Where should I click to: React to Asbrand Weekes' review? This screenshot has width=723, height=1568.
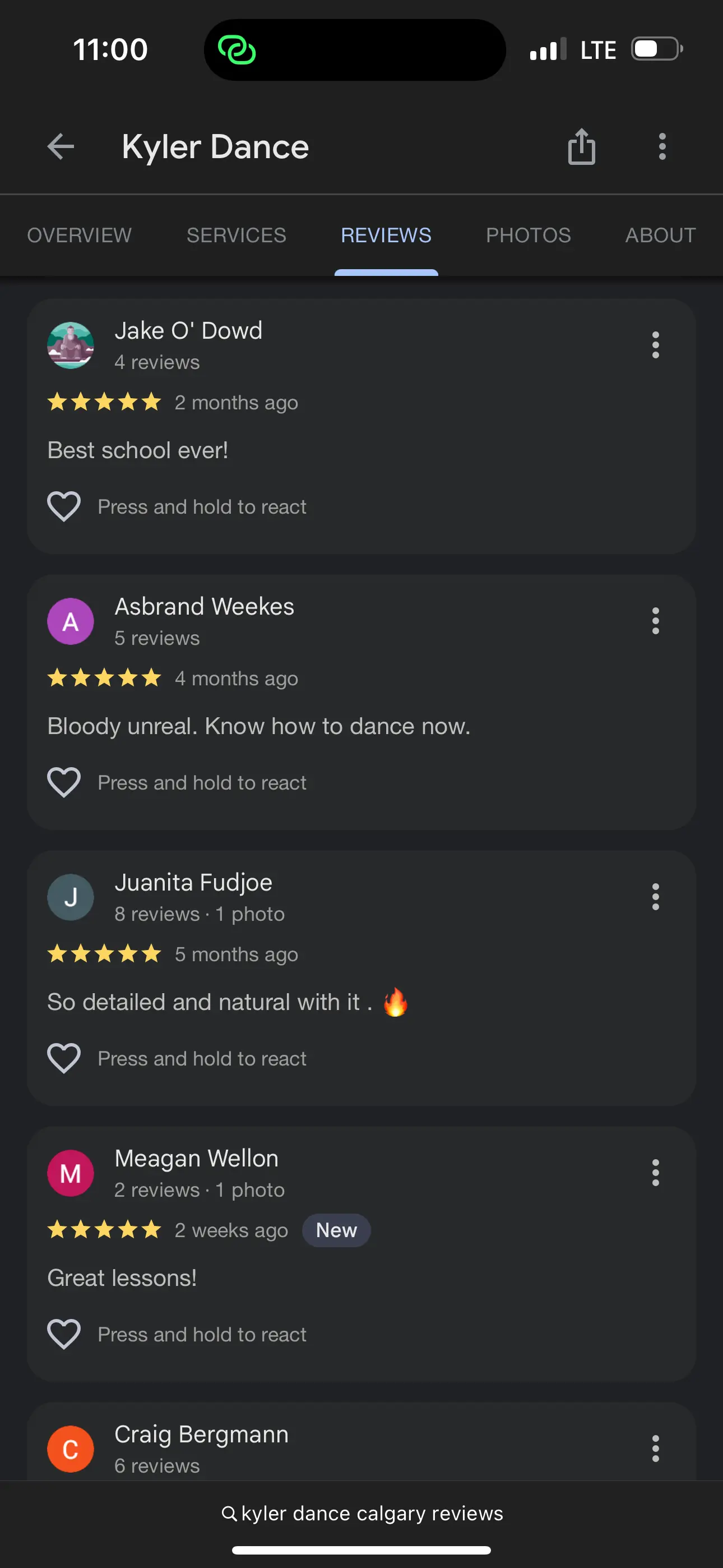coord(63,782)
